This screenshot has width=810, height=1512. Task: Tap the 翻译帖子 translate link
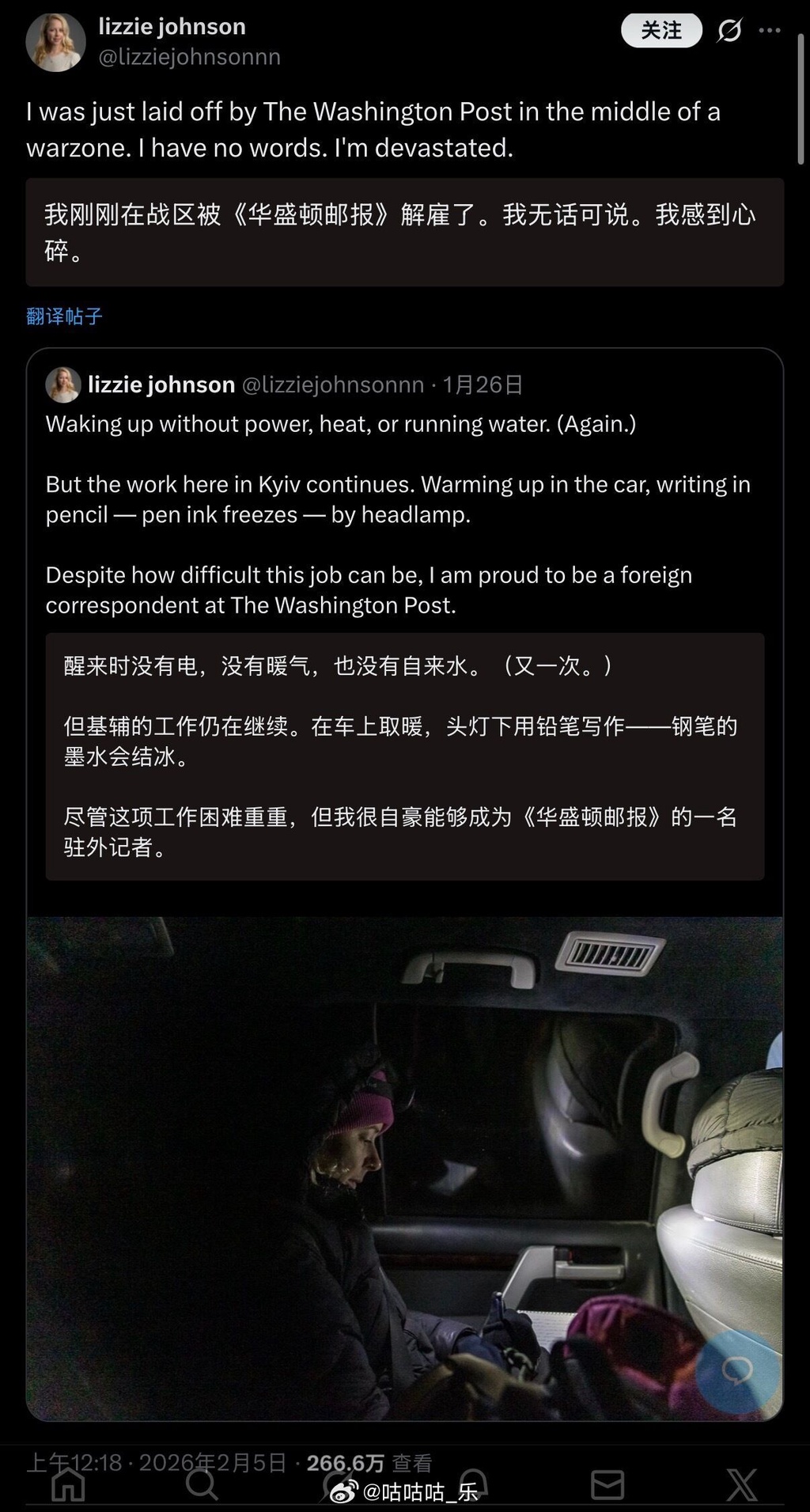(64, 316)
